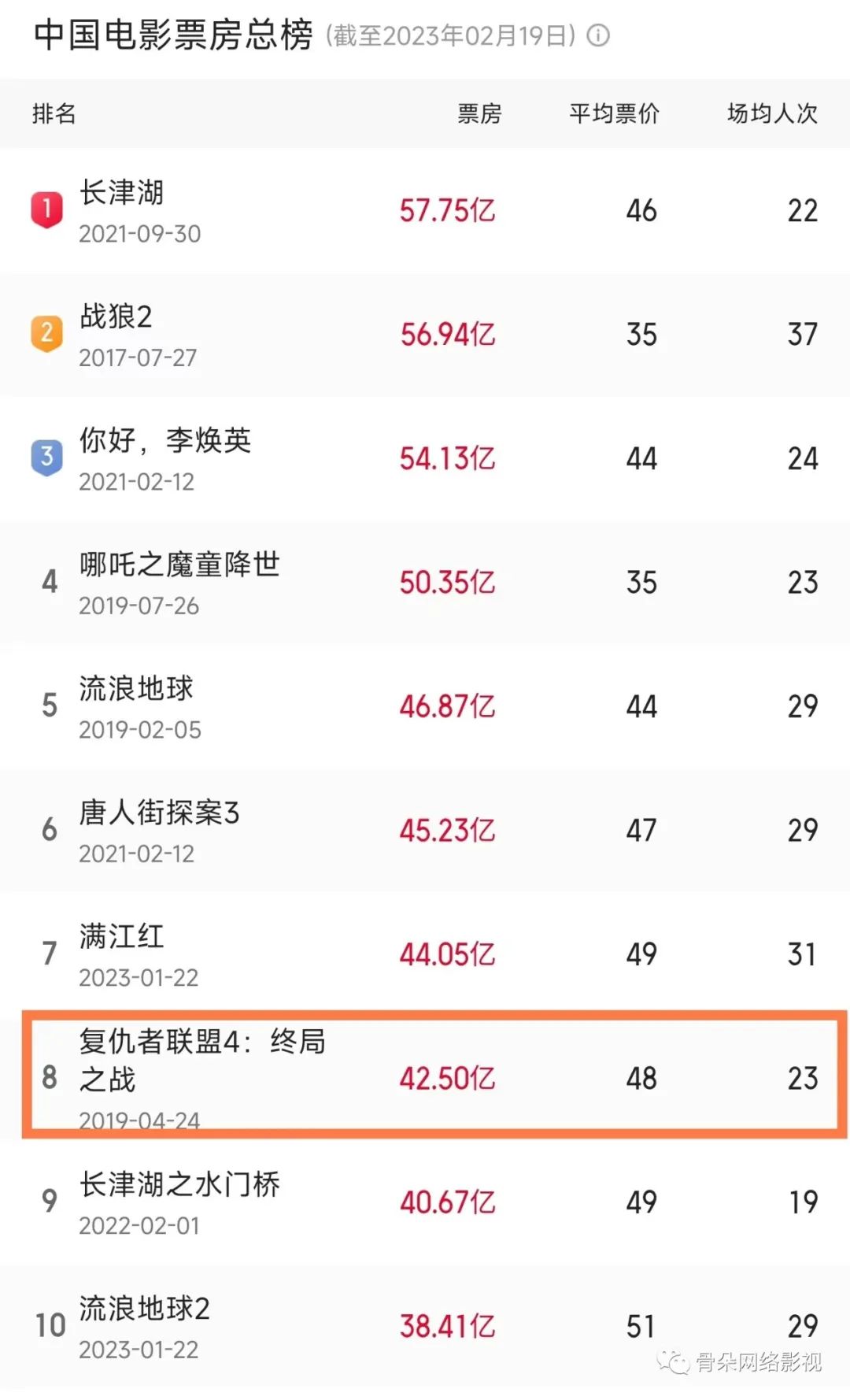The image size is (850, 1400).
Task: Open the 满江红 movie row
Action: 425,954
